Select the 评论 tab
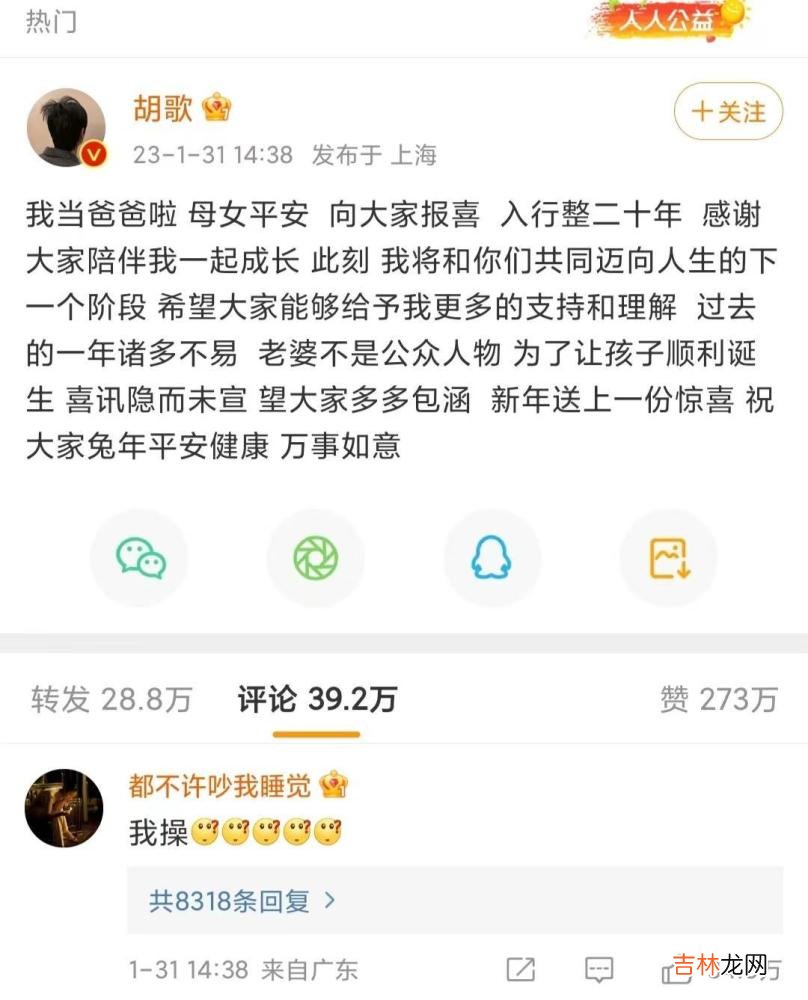 tap(316, 699)
